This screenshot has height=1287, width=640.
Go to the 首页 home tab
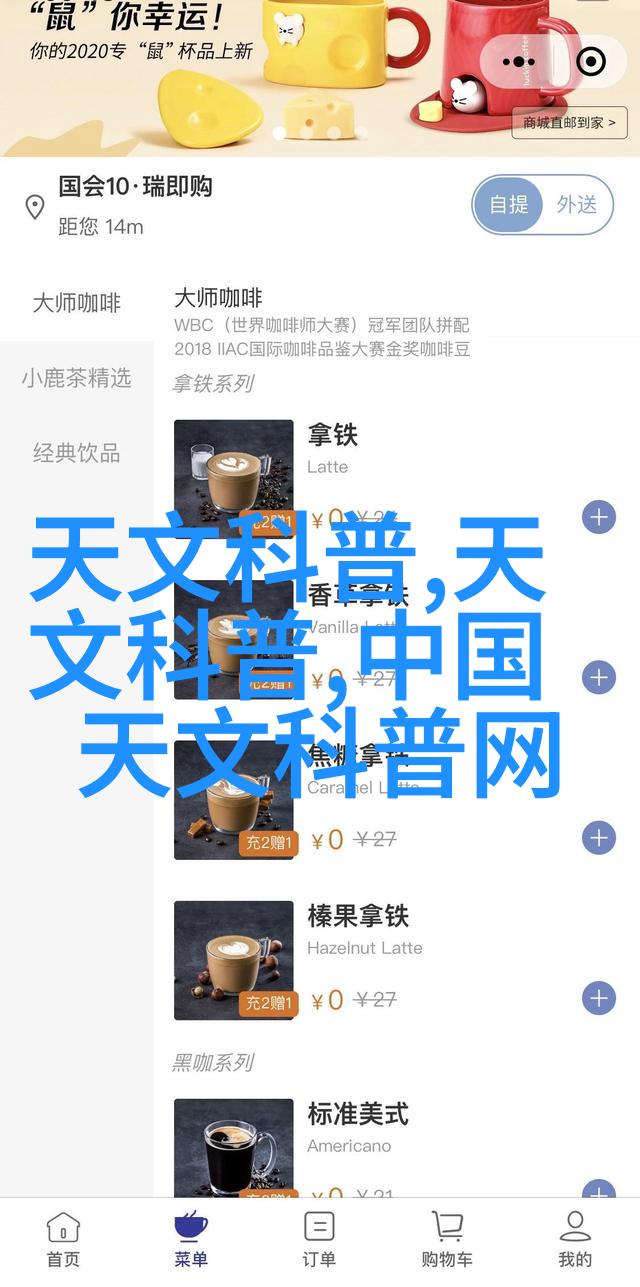pyautogui.click(x=64, y=1238)
